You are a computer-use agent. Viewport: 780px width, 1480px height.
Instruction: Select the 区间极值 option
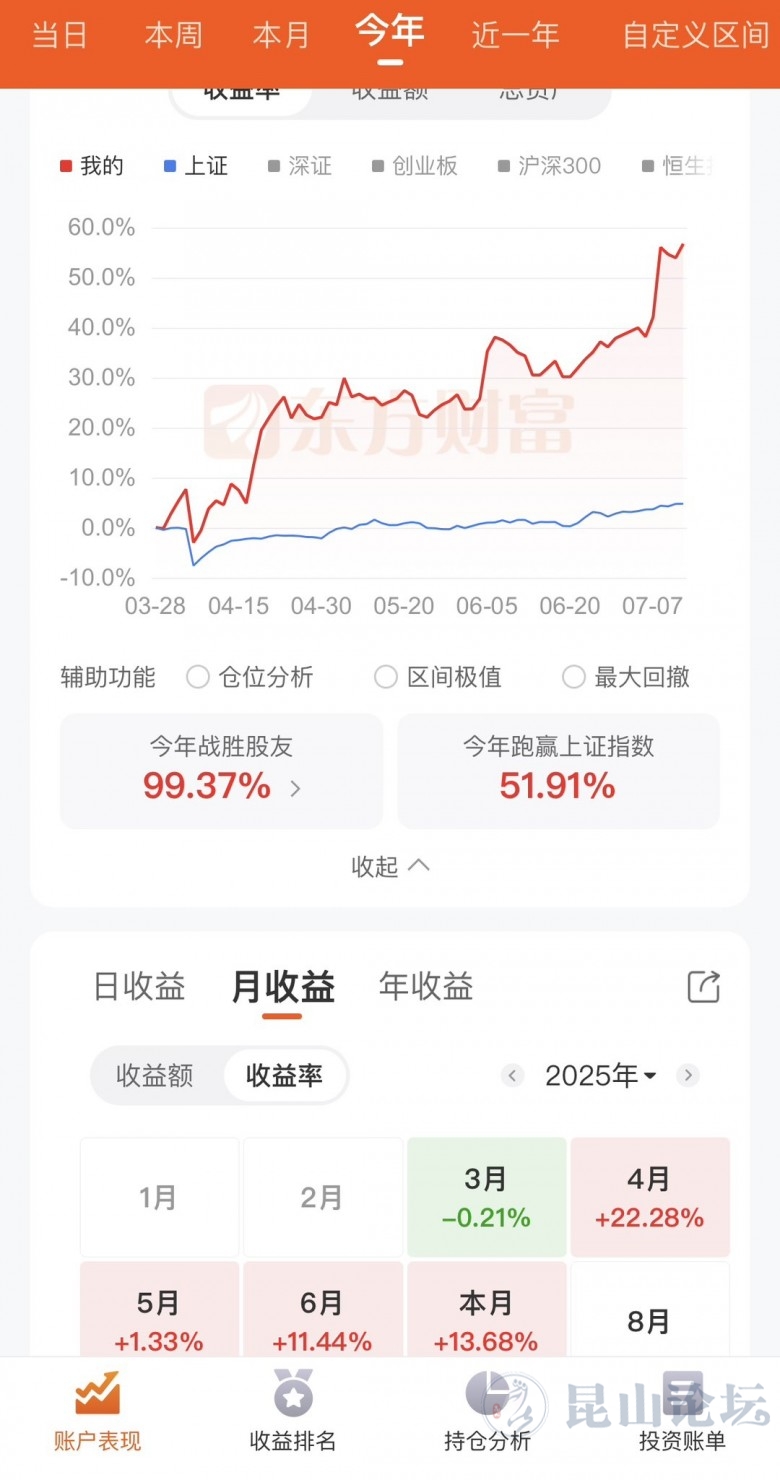[x=438, y=677]
